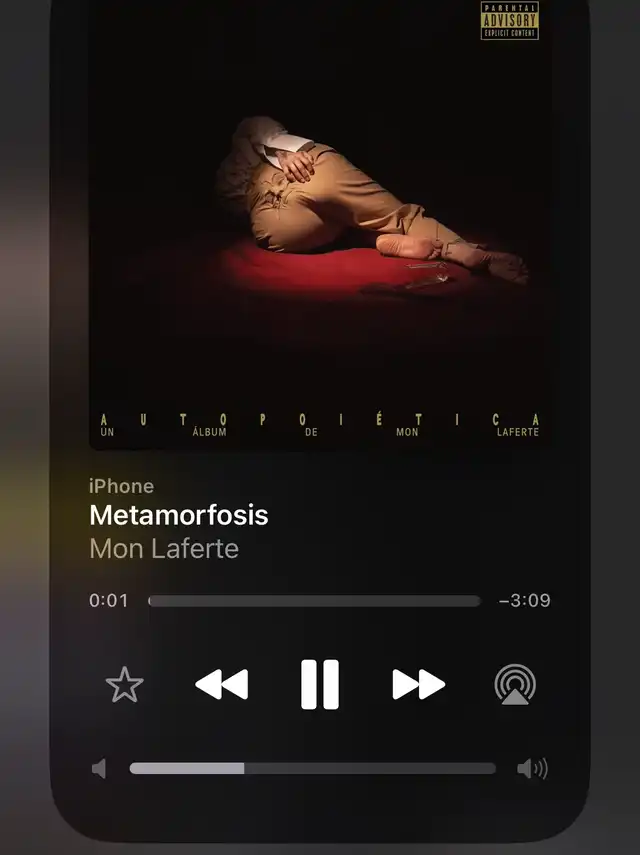
Task: Tap the volume slider
Action: pos(312,768)
